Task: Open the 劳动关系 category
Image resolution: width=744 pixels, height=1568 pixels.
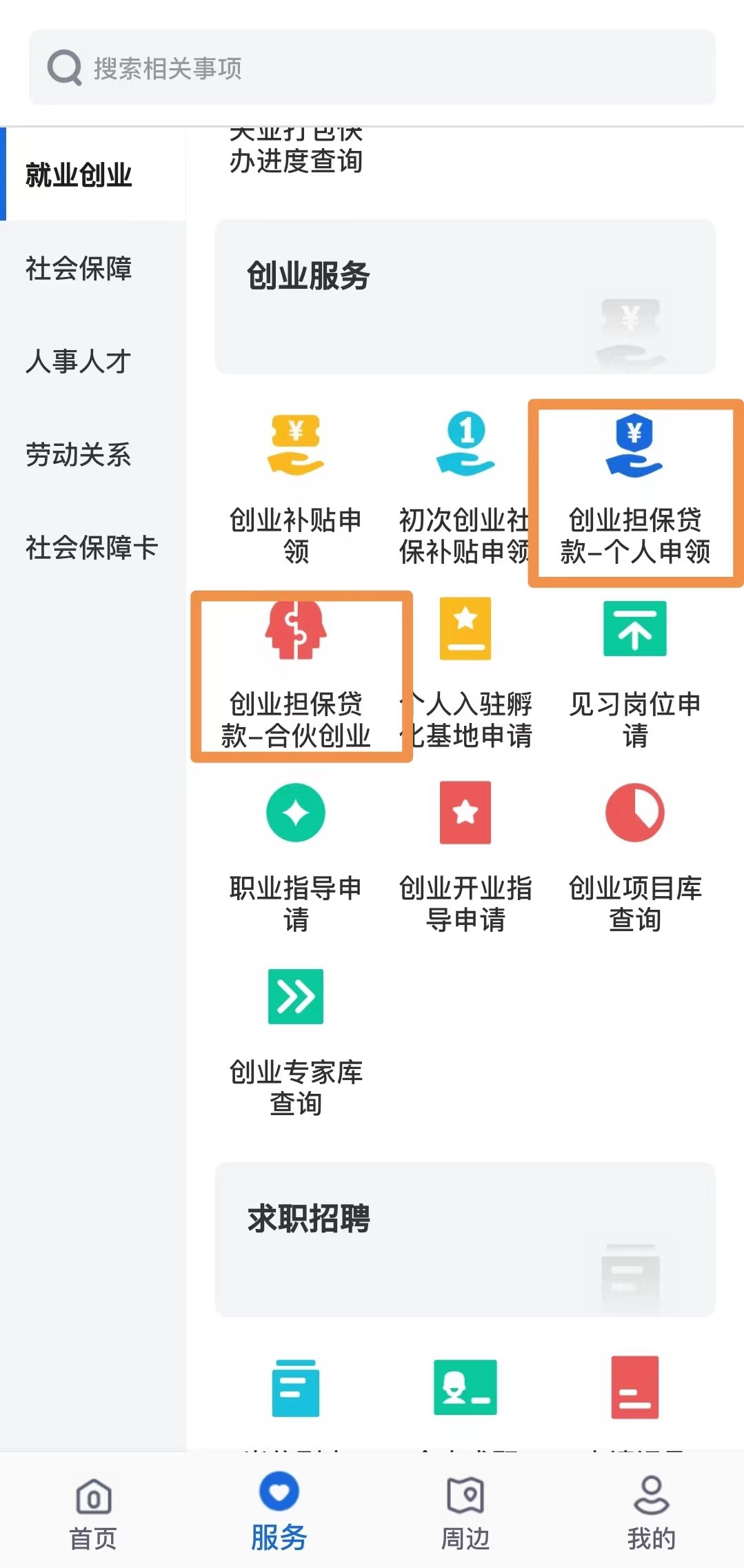Action: (79, 454)
